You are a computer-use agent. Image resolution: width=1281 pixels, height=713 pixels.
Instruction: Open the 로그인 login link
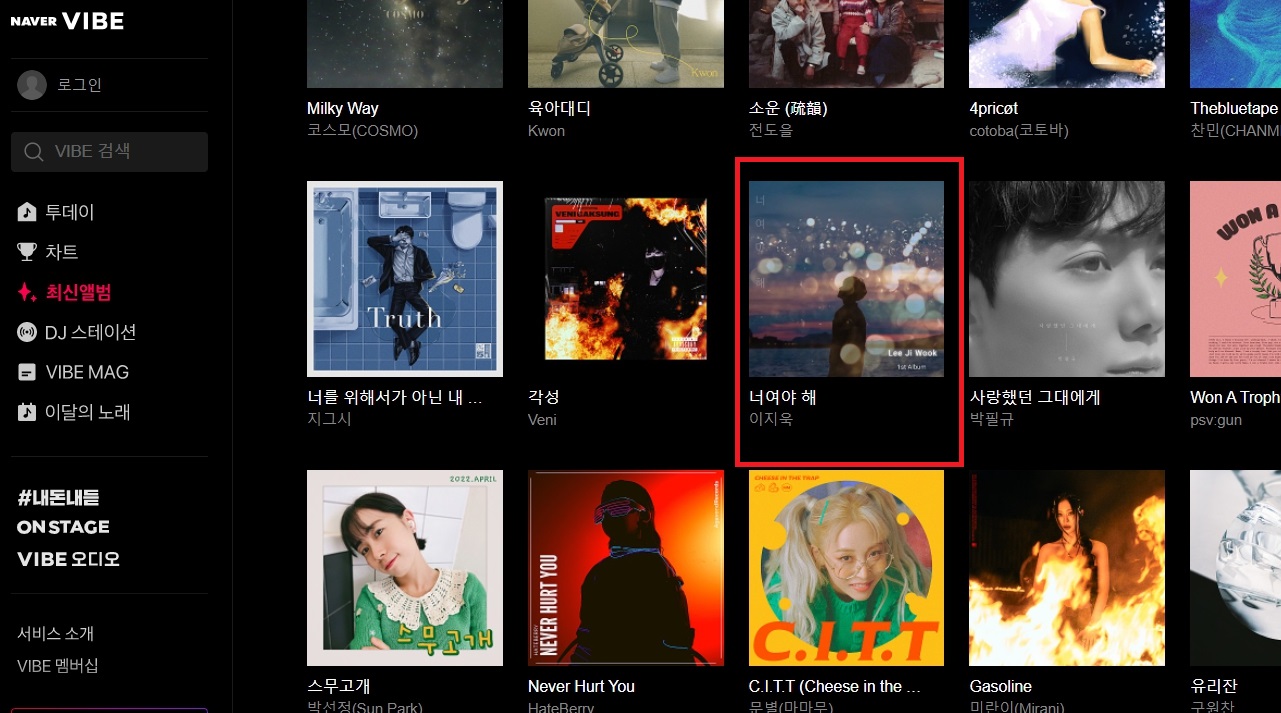point(80,86)
